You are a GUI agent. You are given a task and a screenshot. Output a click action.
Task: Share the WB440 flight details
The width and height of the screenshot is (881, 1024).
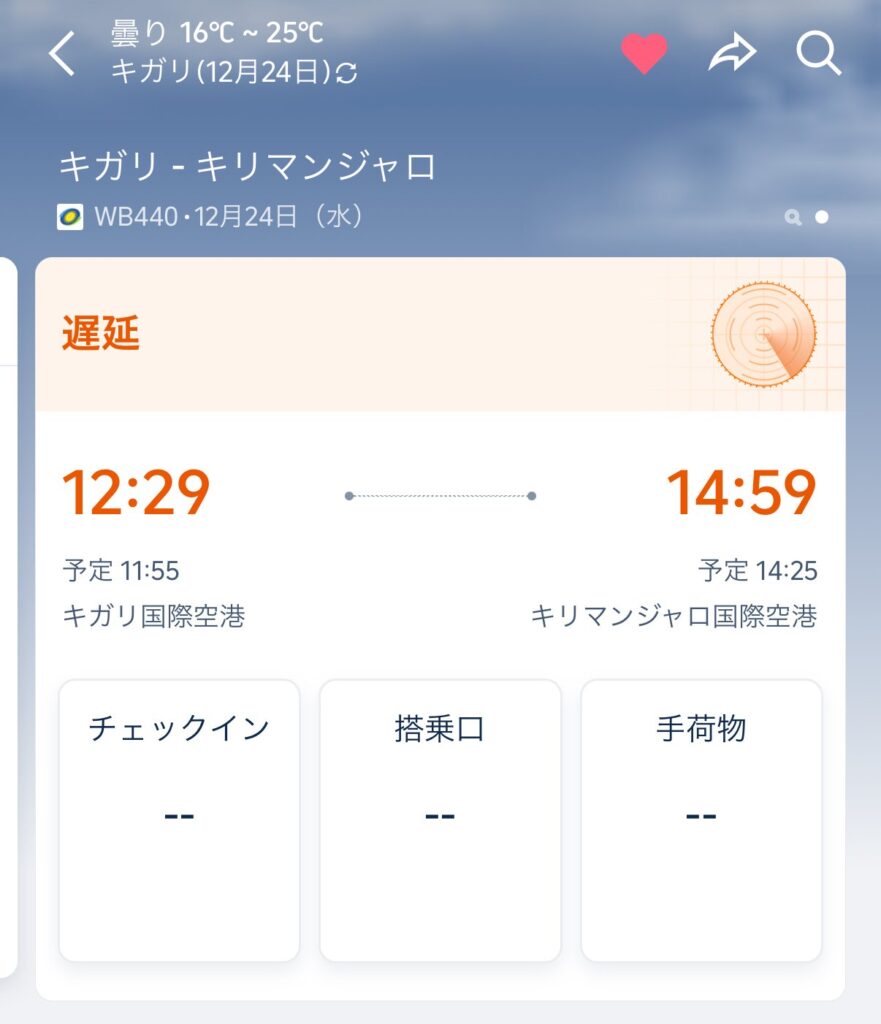tap(732, 53)
